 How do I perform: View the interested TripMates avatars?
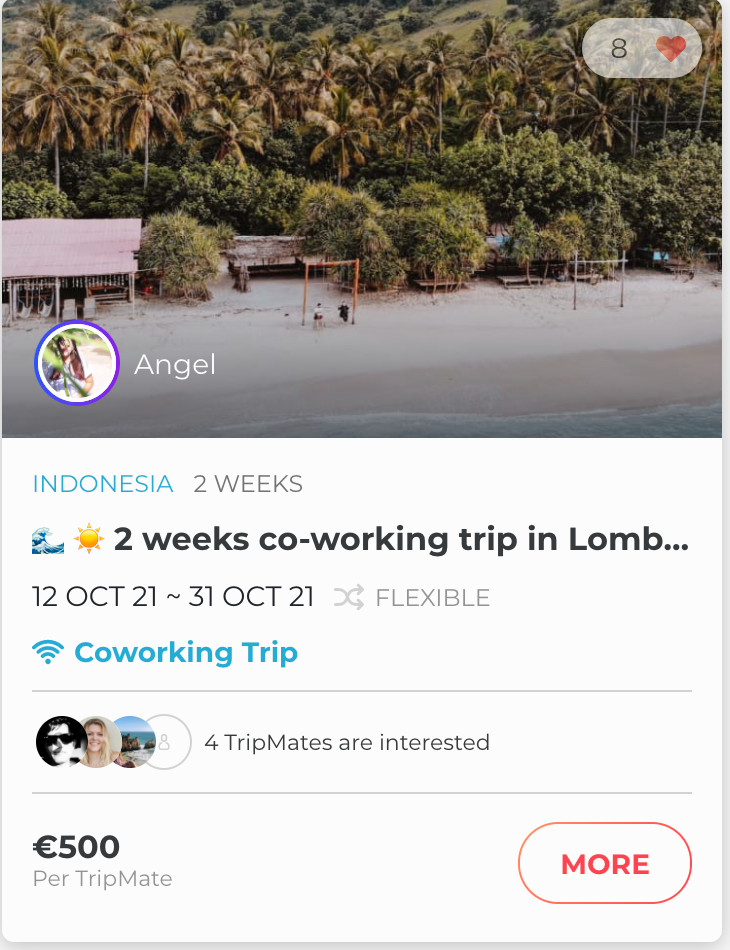click(112, 742)
